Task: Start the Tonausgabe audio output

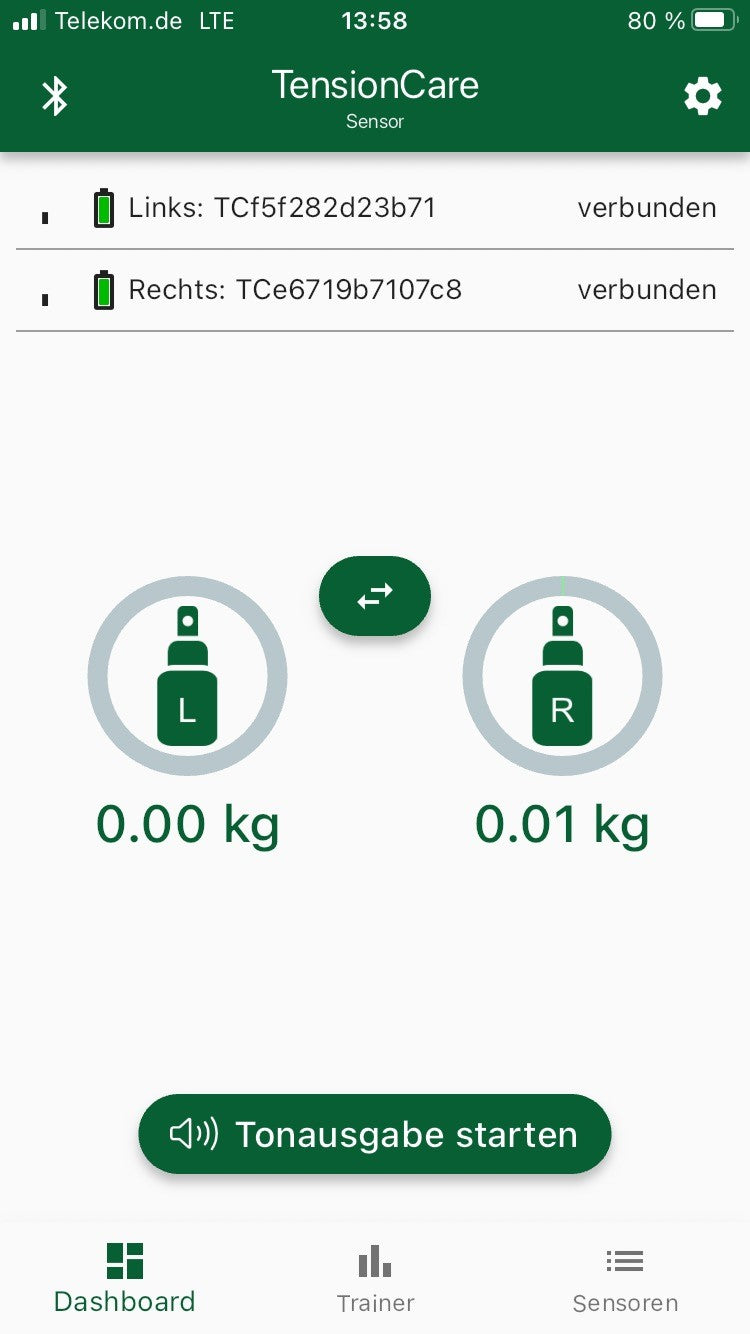Action: coord(375,1134)
